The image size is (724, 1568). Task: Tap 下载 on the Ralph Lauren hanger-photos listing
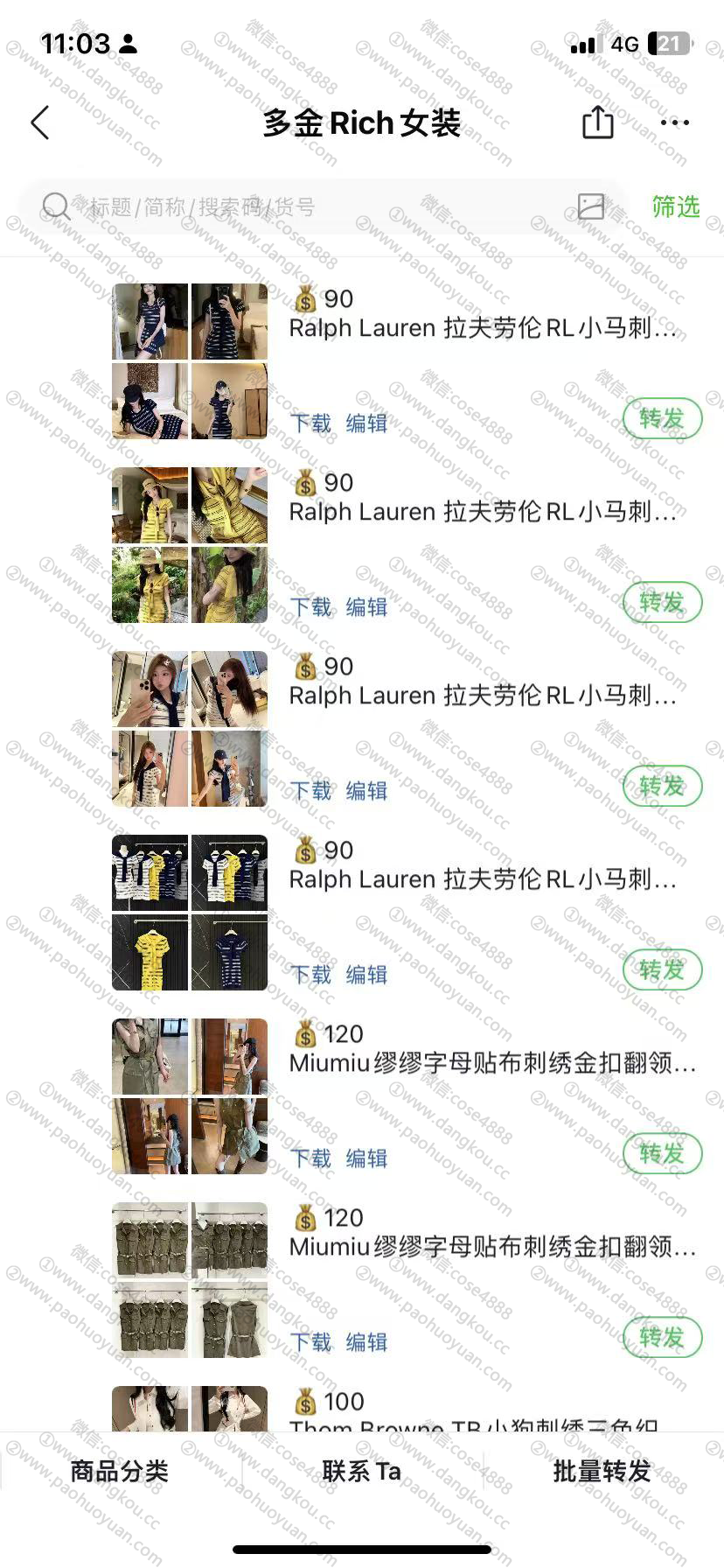point(310,975)
